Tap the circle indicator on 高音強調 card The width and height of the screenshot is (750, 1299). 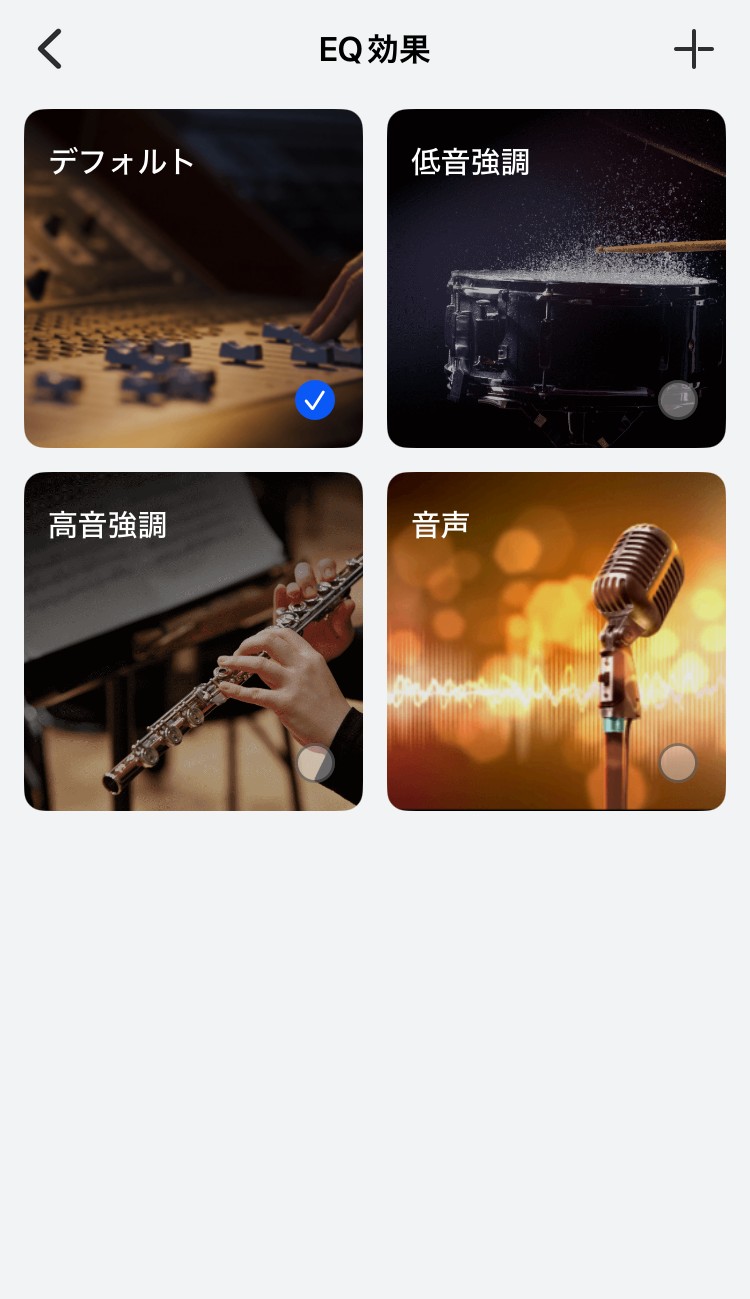[315, 763]
